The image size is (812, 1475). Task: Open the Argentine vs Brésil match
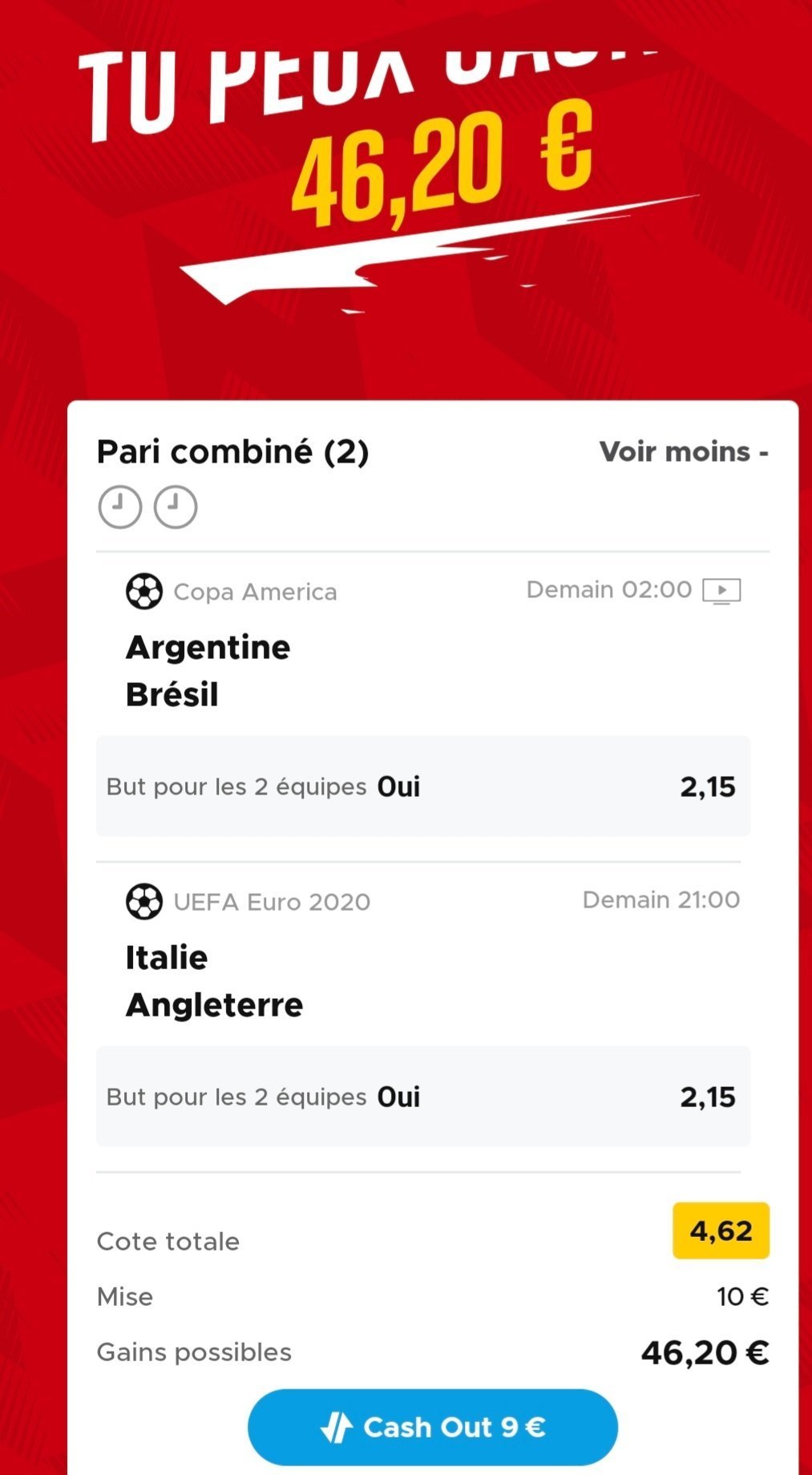click(208, 670)
